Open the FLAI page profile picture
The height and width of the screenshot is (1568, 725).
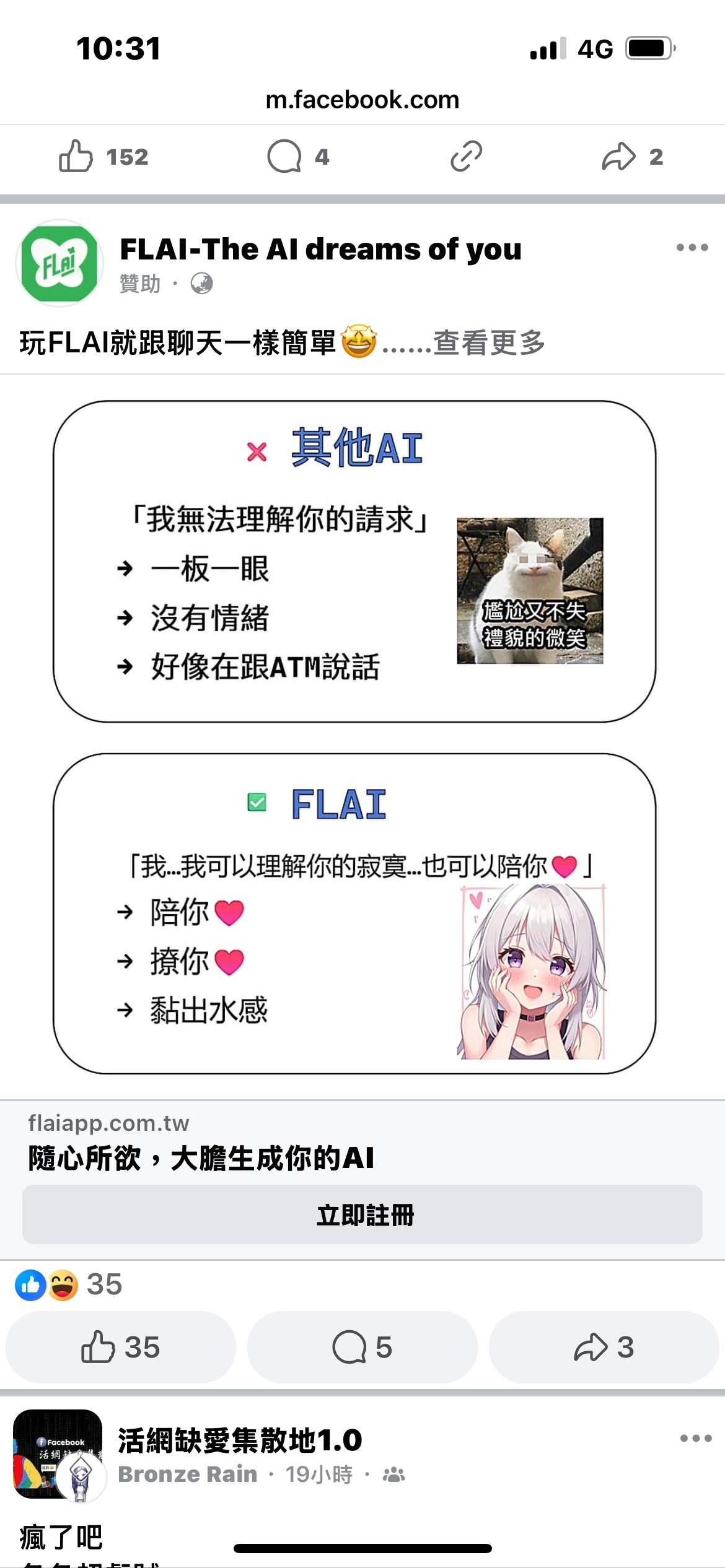tap(59, 263)
